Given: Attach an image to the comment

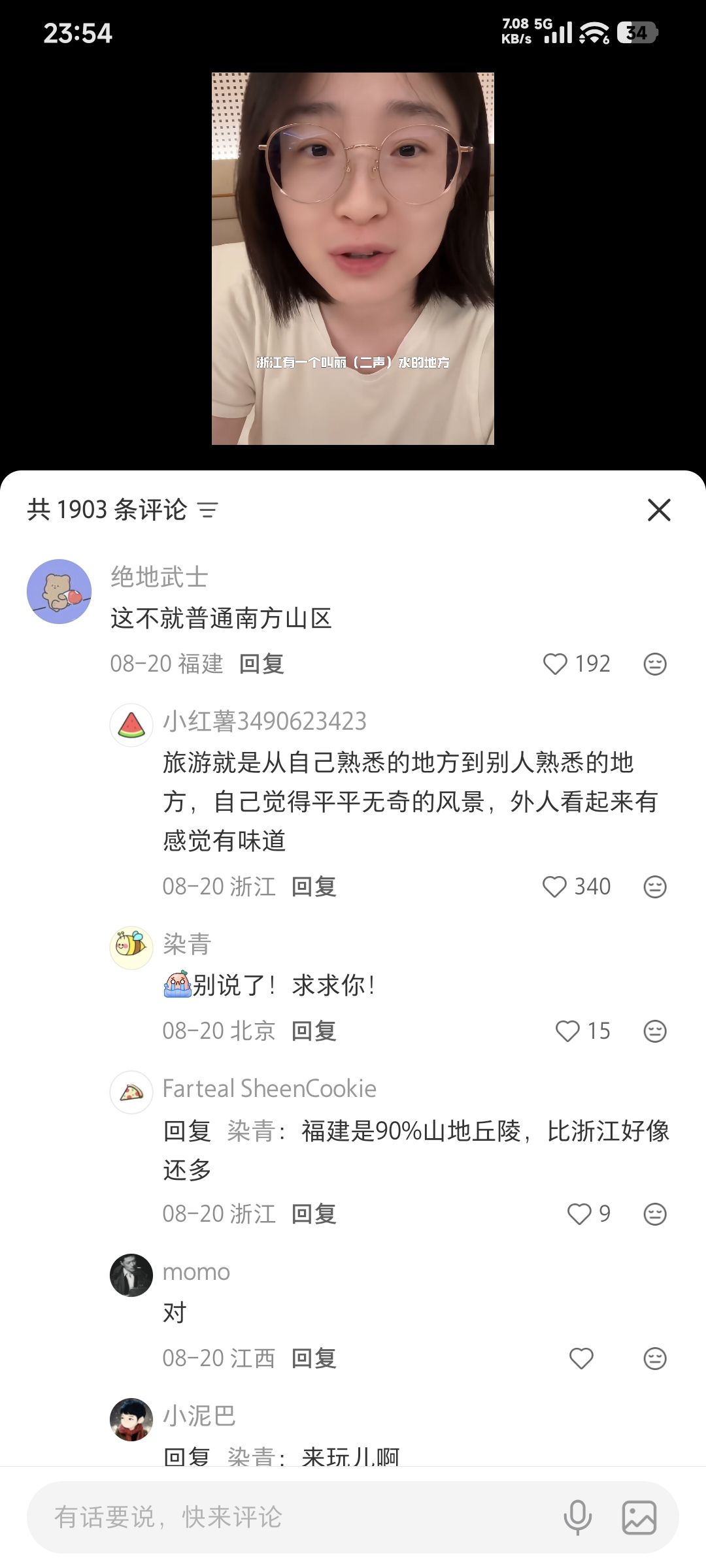Looking at the screenshot, I should 639,1517.
